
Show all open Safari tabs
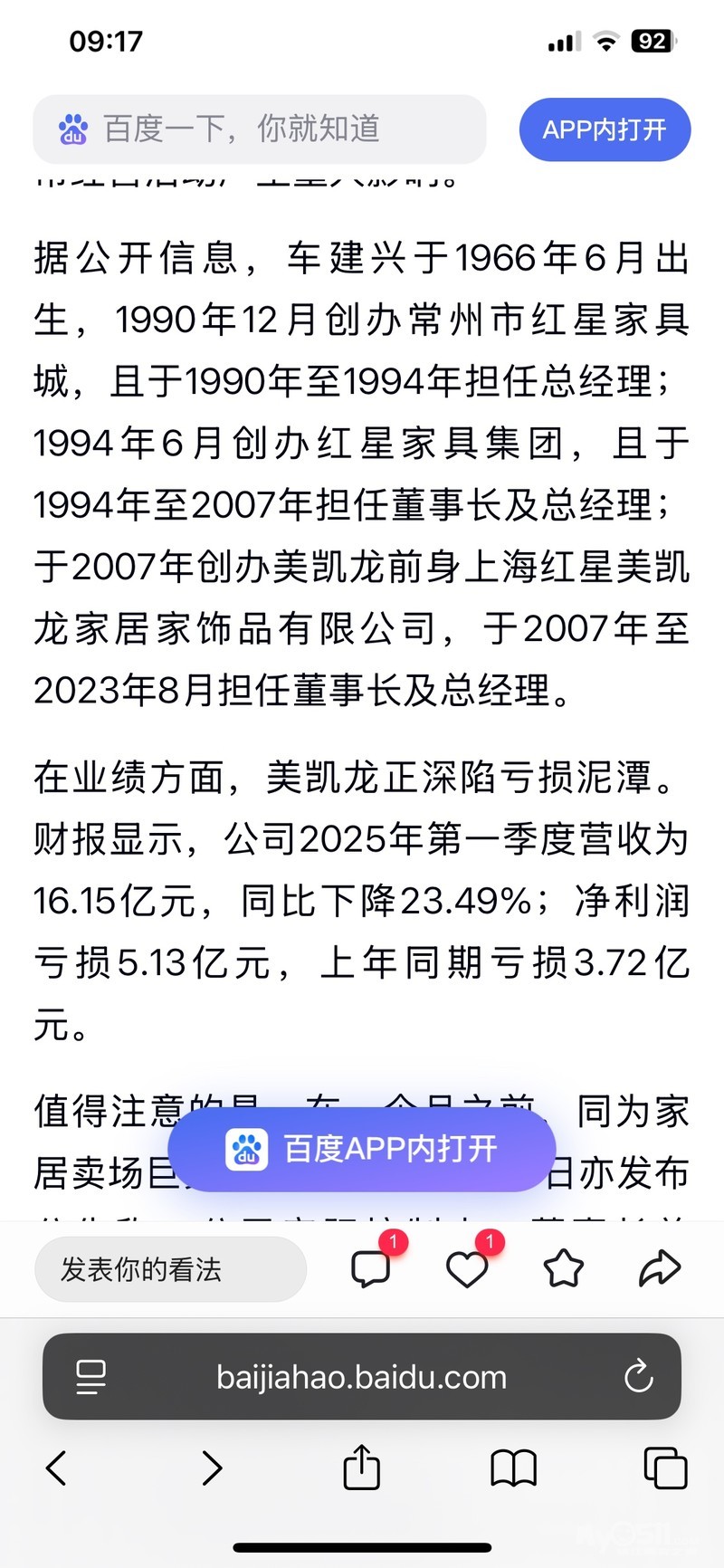665,1468
